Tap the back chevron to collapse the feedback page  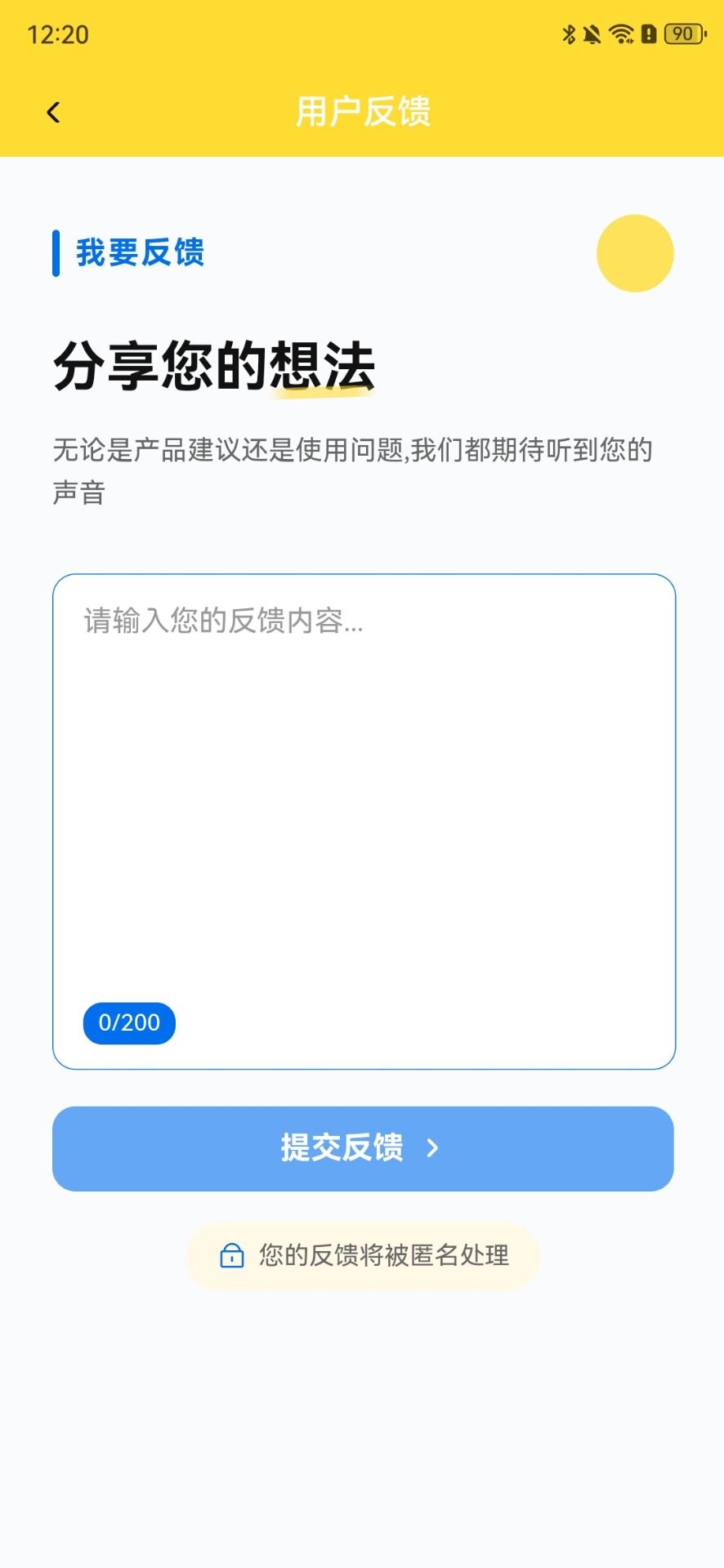pos(54,111)
